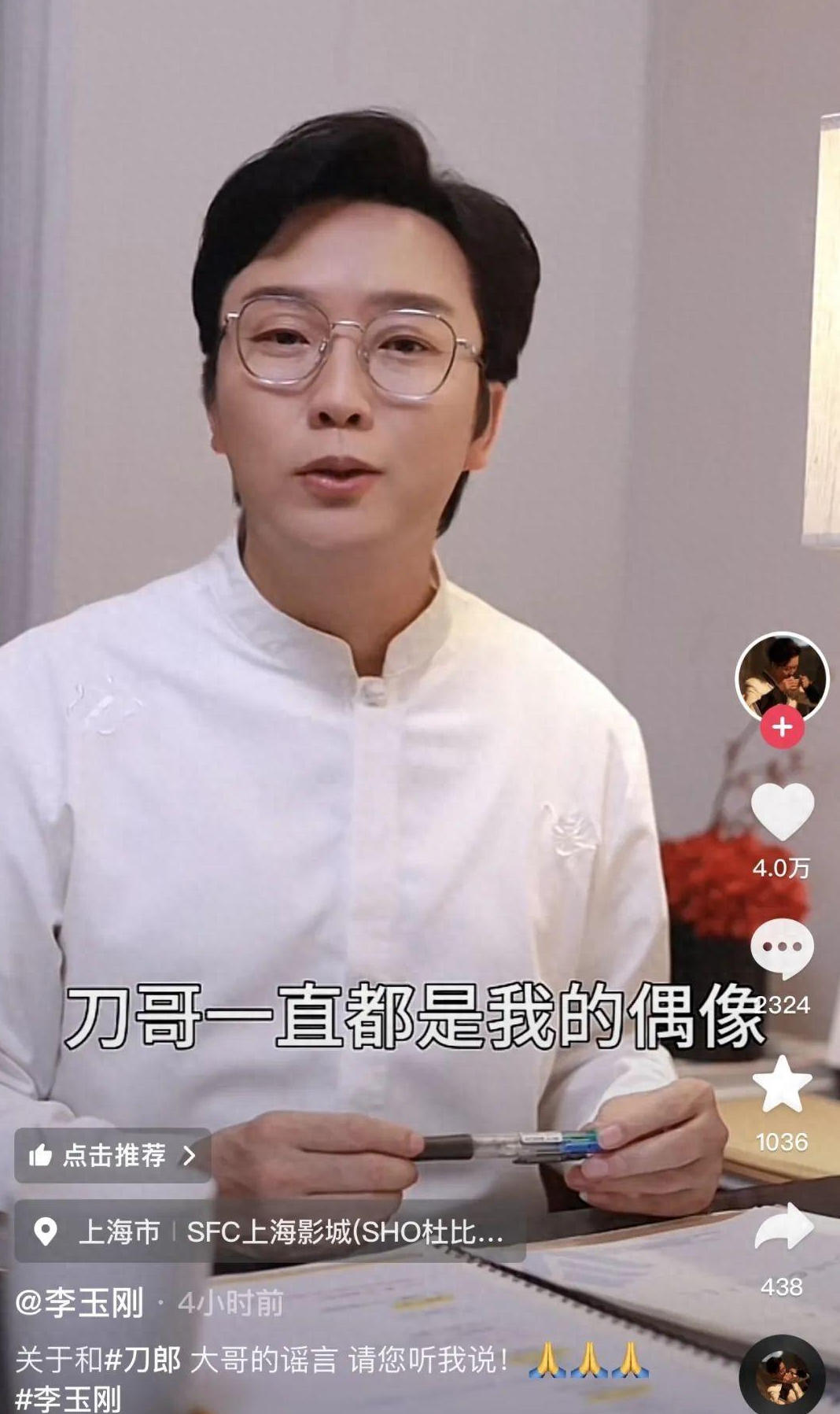Tap the 点击推荐 recommend button
The width and height of the screenshot is (840, 1414).
[112, 1155]
